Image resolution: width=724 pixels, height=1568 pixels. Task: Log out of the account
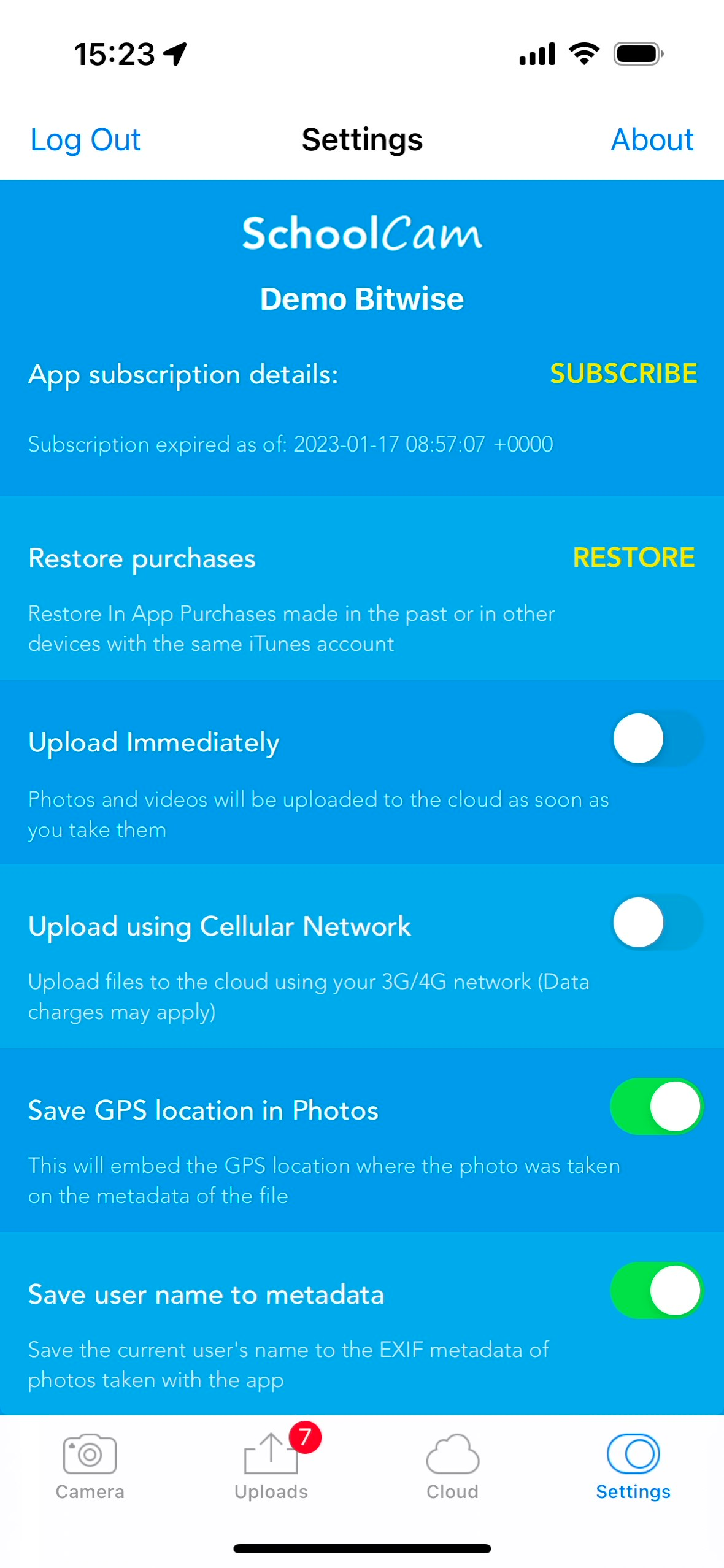click(x=85, y=140)
